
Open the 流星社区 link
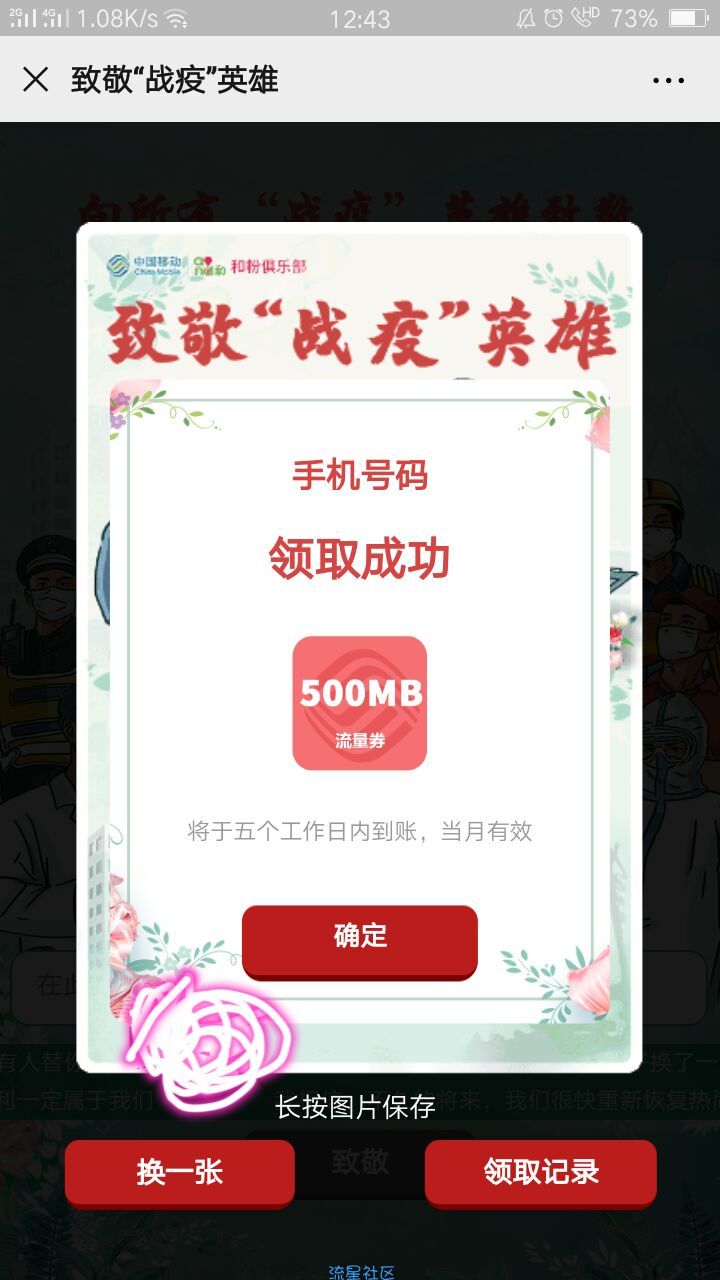coord(361,1272)
